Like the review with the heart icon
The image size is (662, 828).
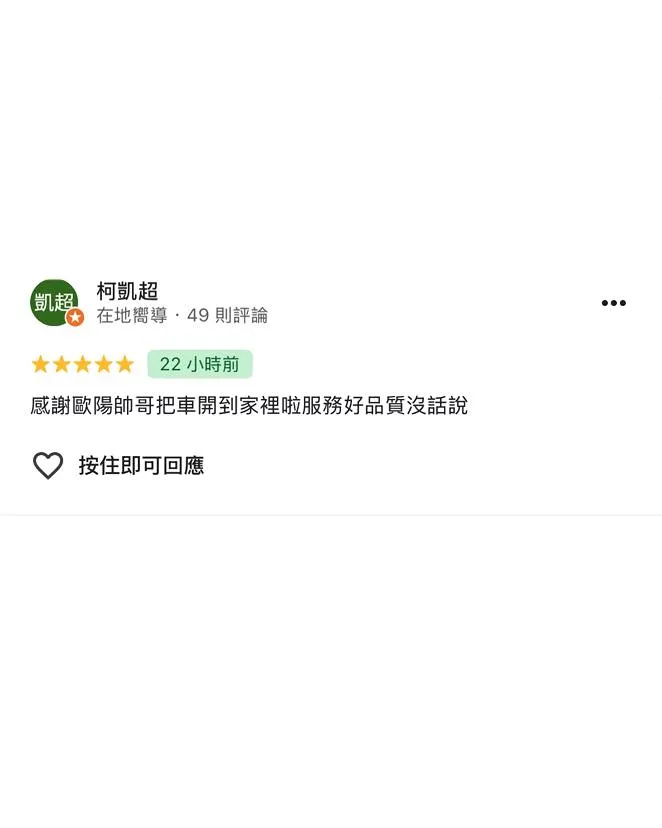point(48,465)
